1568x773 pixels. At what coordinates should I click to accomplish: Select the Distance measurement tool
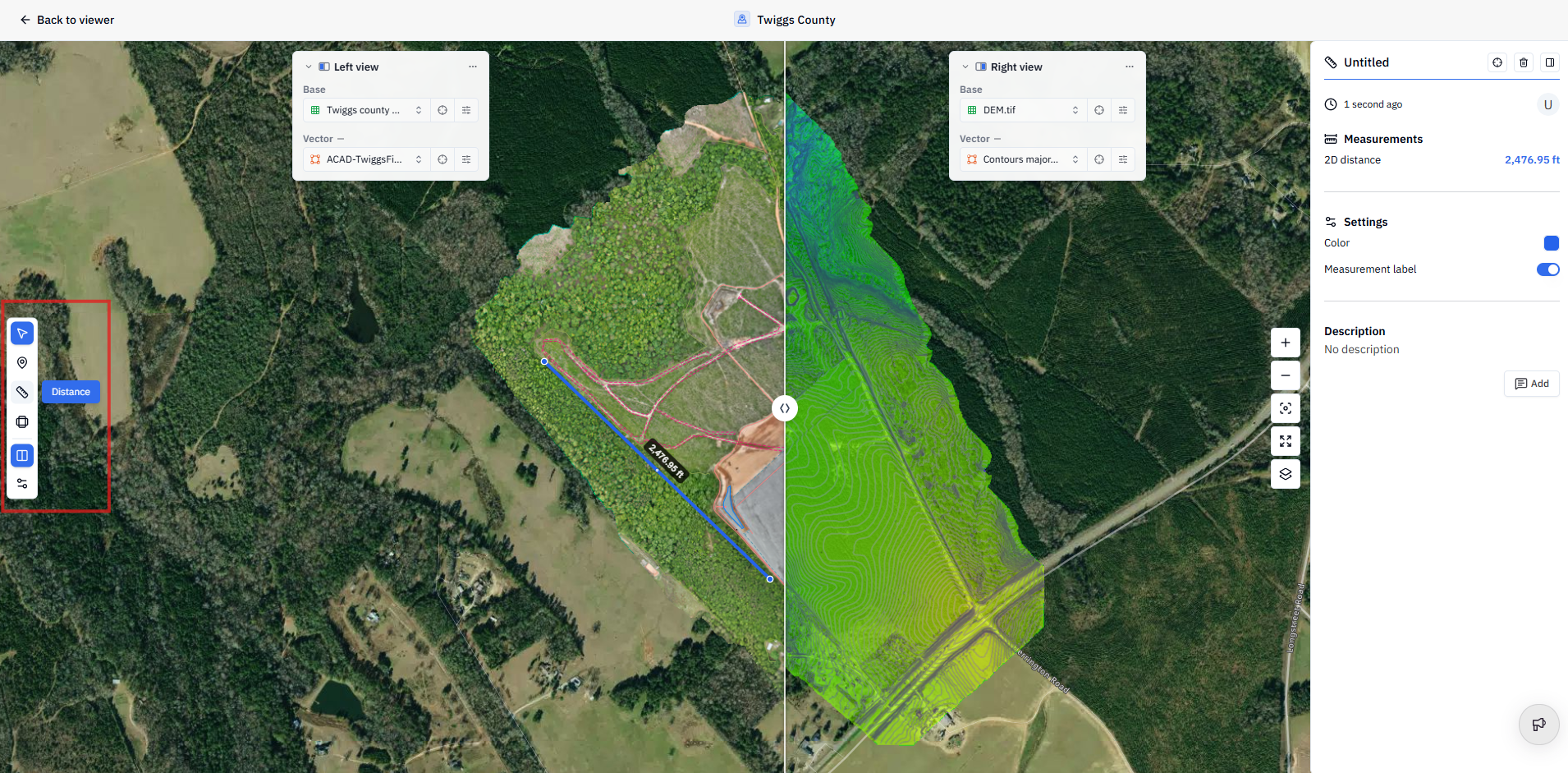pos(22,392)
